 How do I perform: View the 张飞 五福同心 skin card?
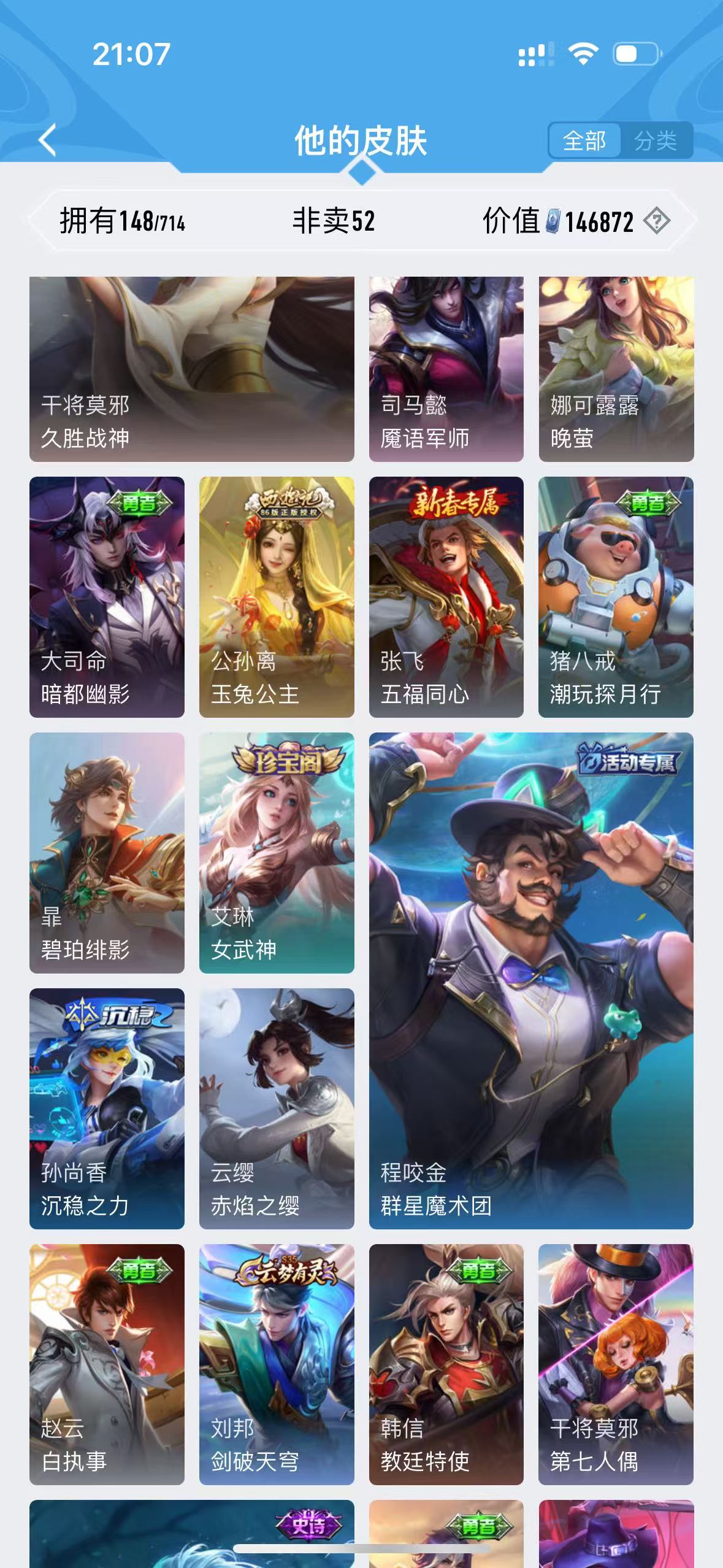coord(446,597)
